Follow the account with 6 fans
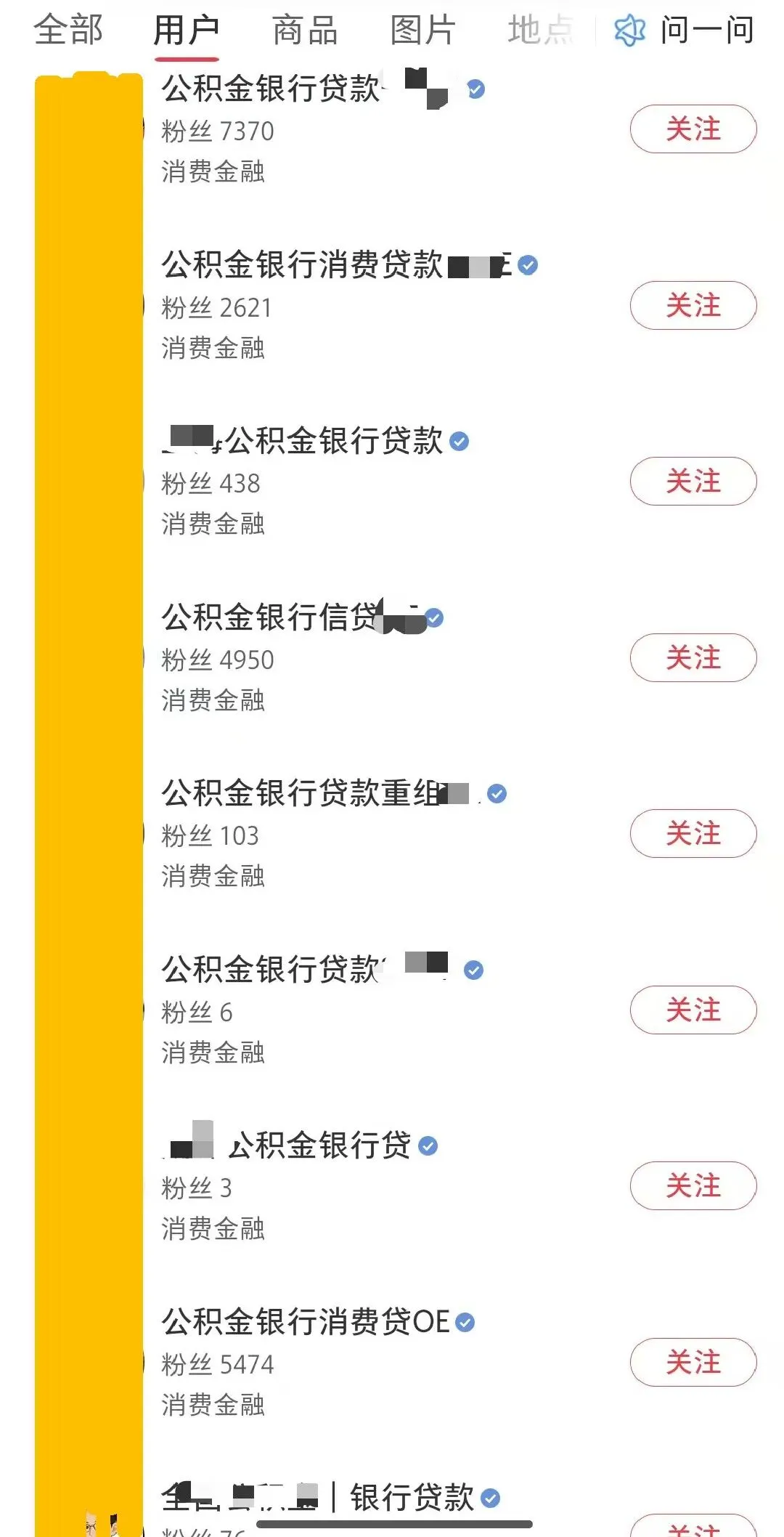This screenshot has width=784, height=1537. tap(693, 1010)
